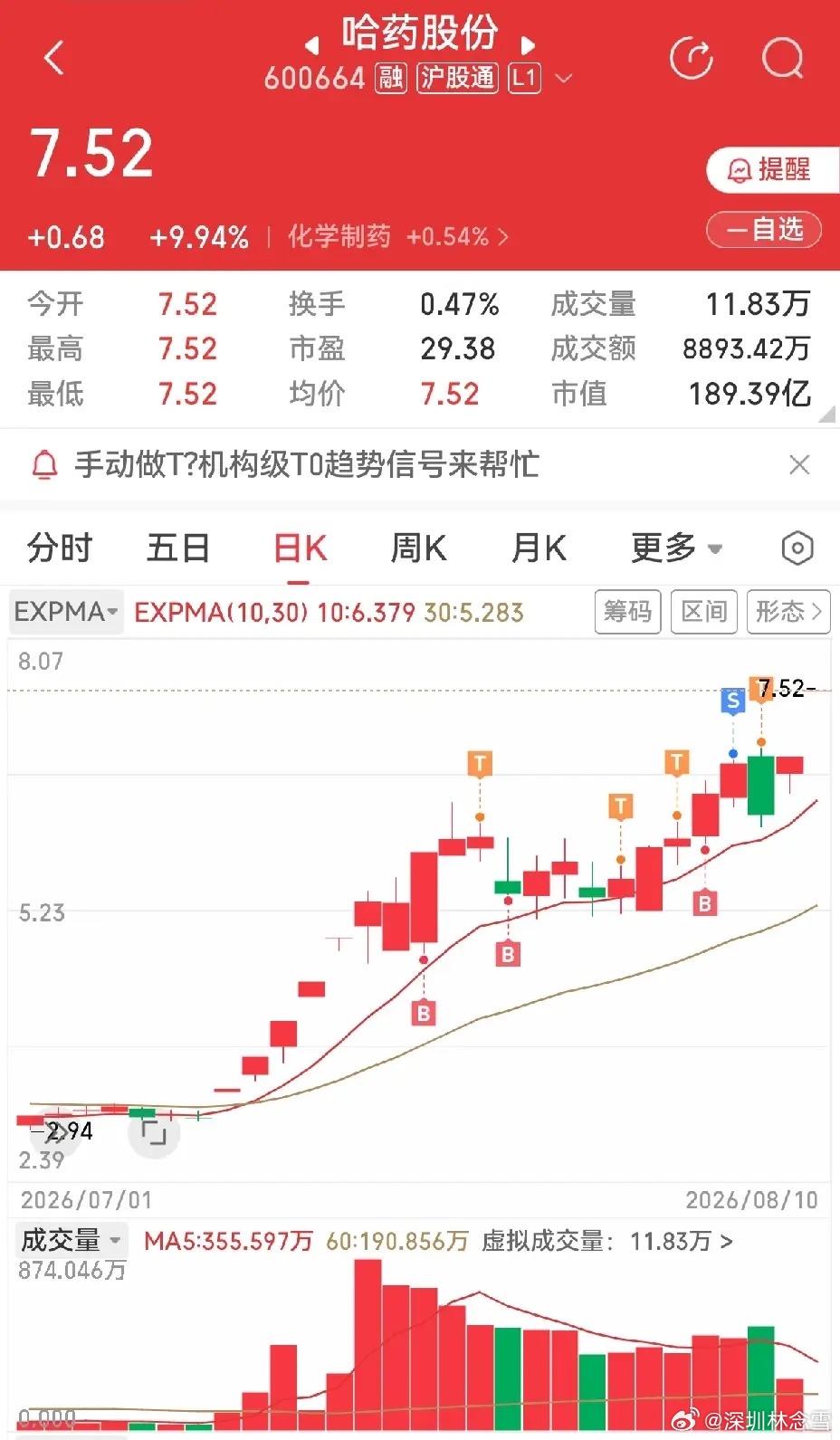This screenshot has width=840, height=1440.
Task: Open the 手动做T banner notice
Action: point(306,464)
